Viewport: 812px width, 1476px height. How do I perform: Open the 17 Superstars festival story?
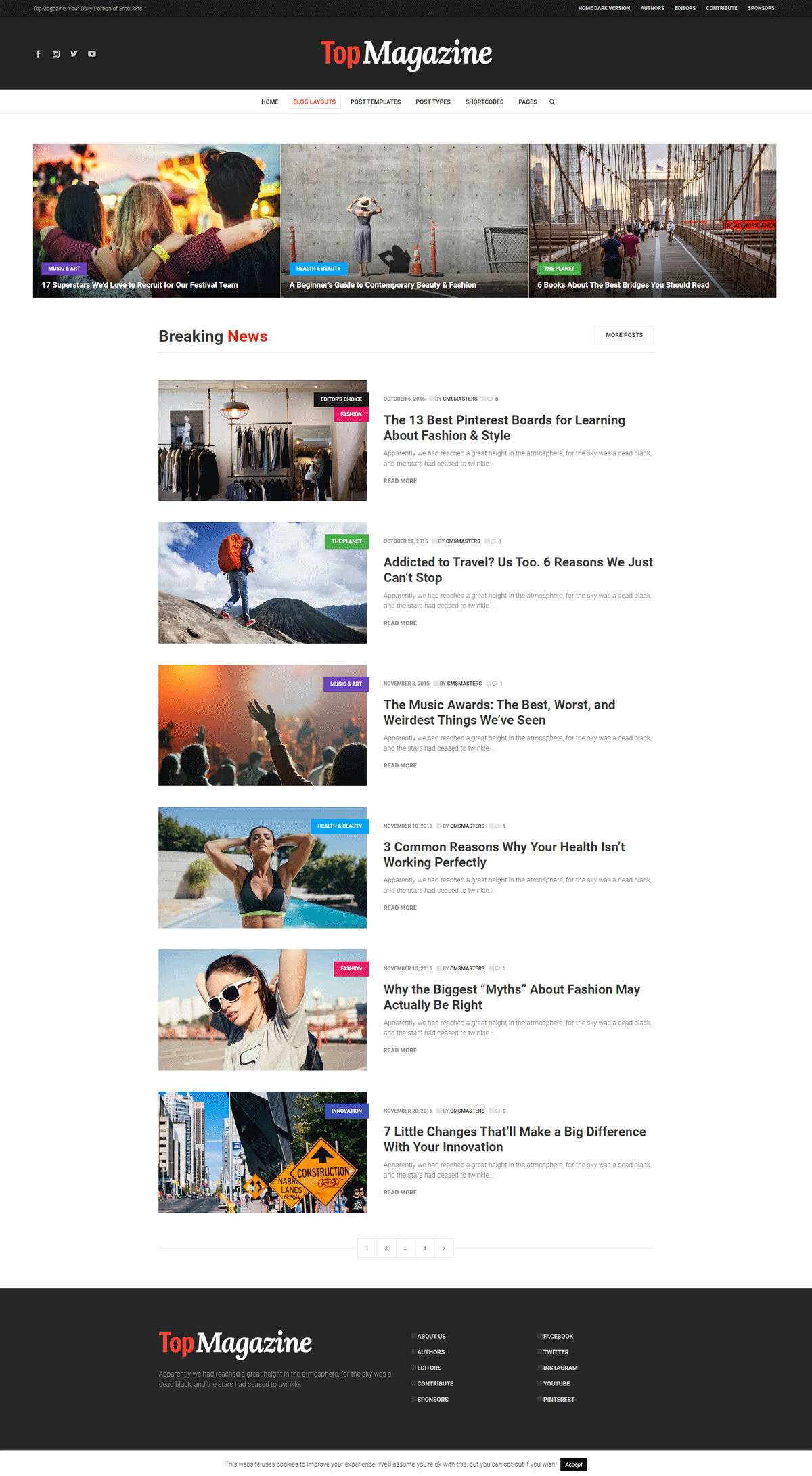[x=139, y=285]
